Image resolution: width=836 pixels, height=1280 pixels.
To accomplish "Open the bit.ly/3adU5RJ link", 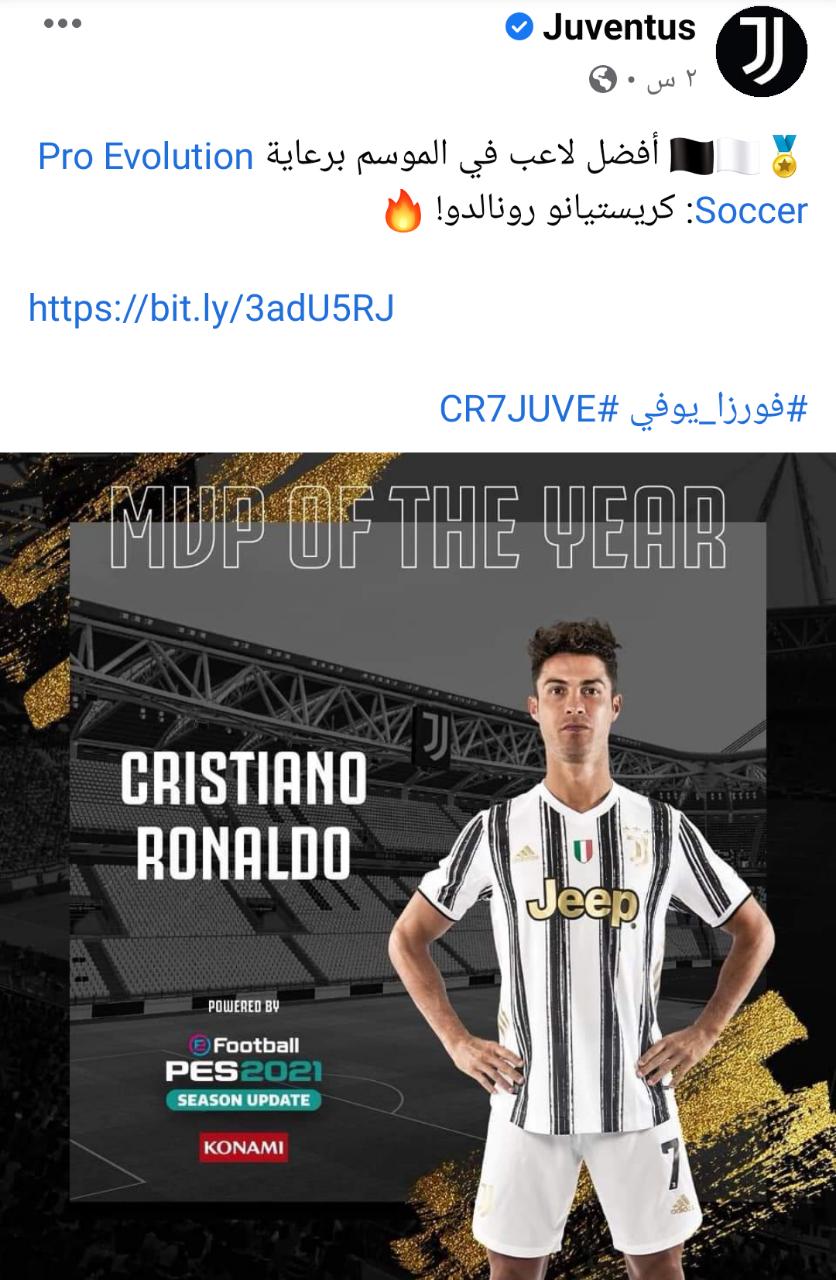I will pos(211,308).
